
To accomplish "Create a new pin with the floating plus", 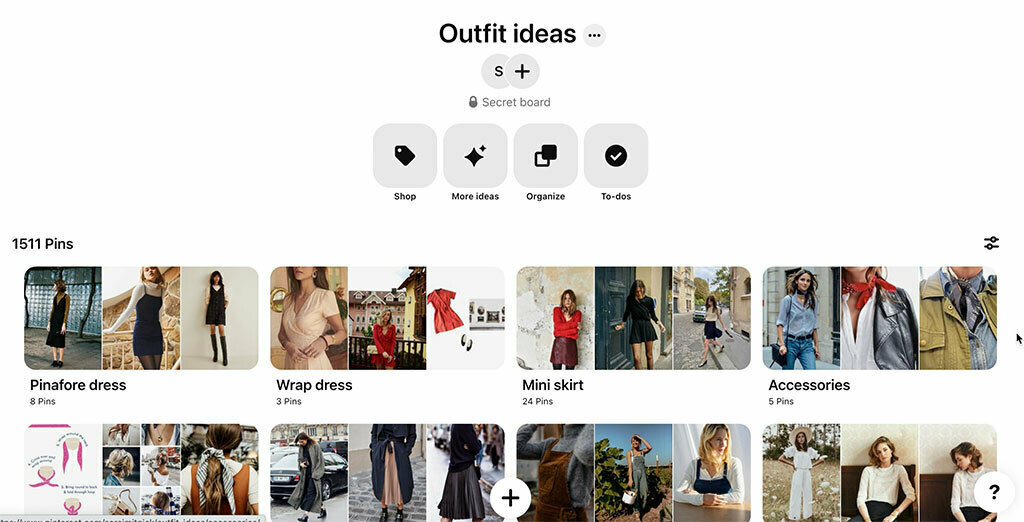I will click(510, 497).
